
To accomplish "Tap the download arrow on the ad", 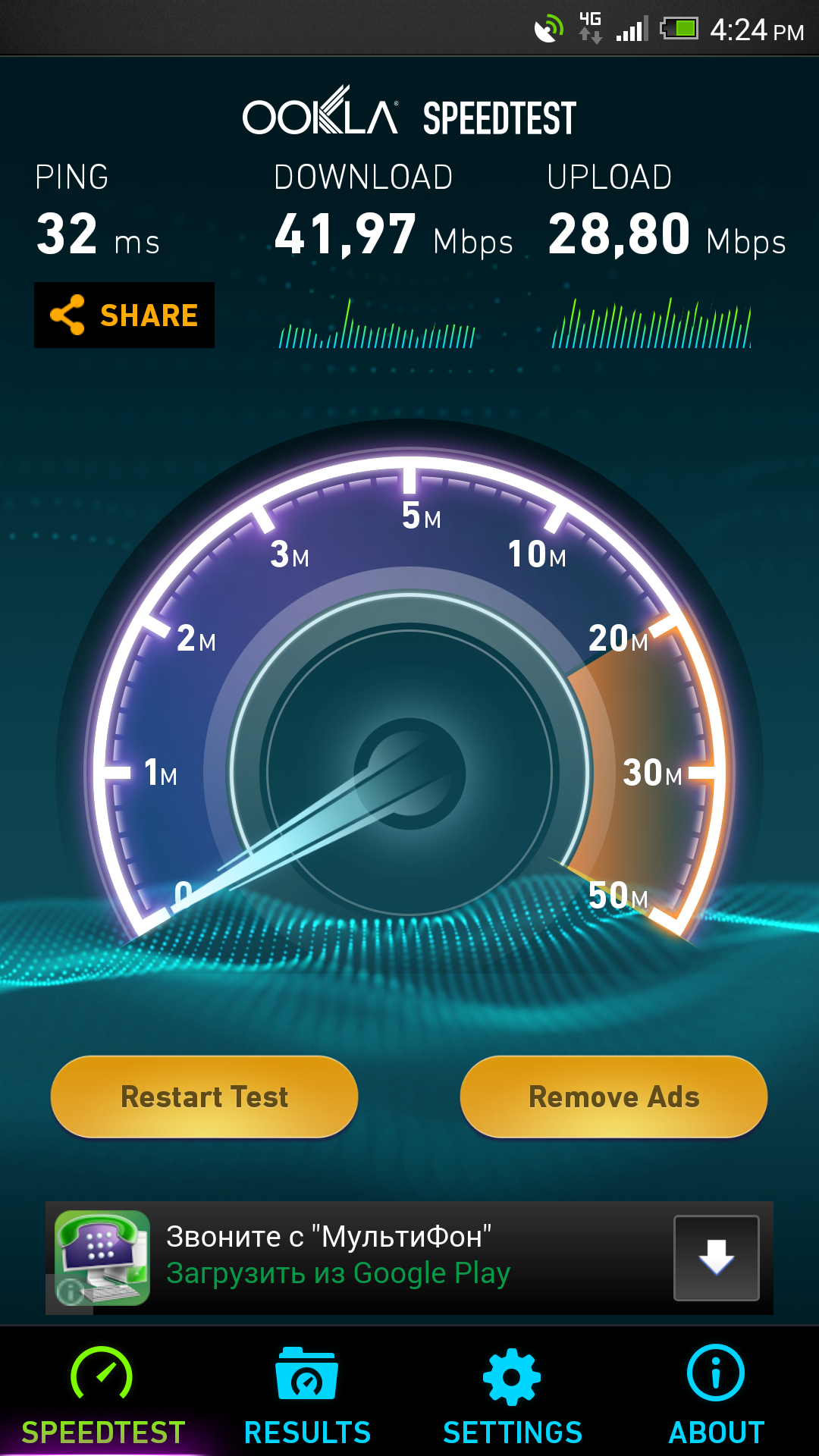I will pyautogui.click(x=716, y=1257).
